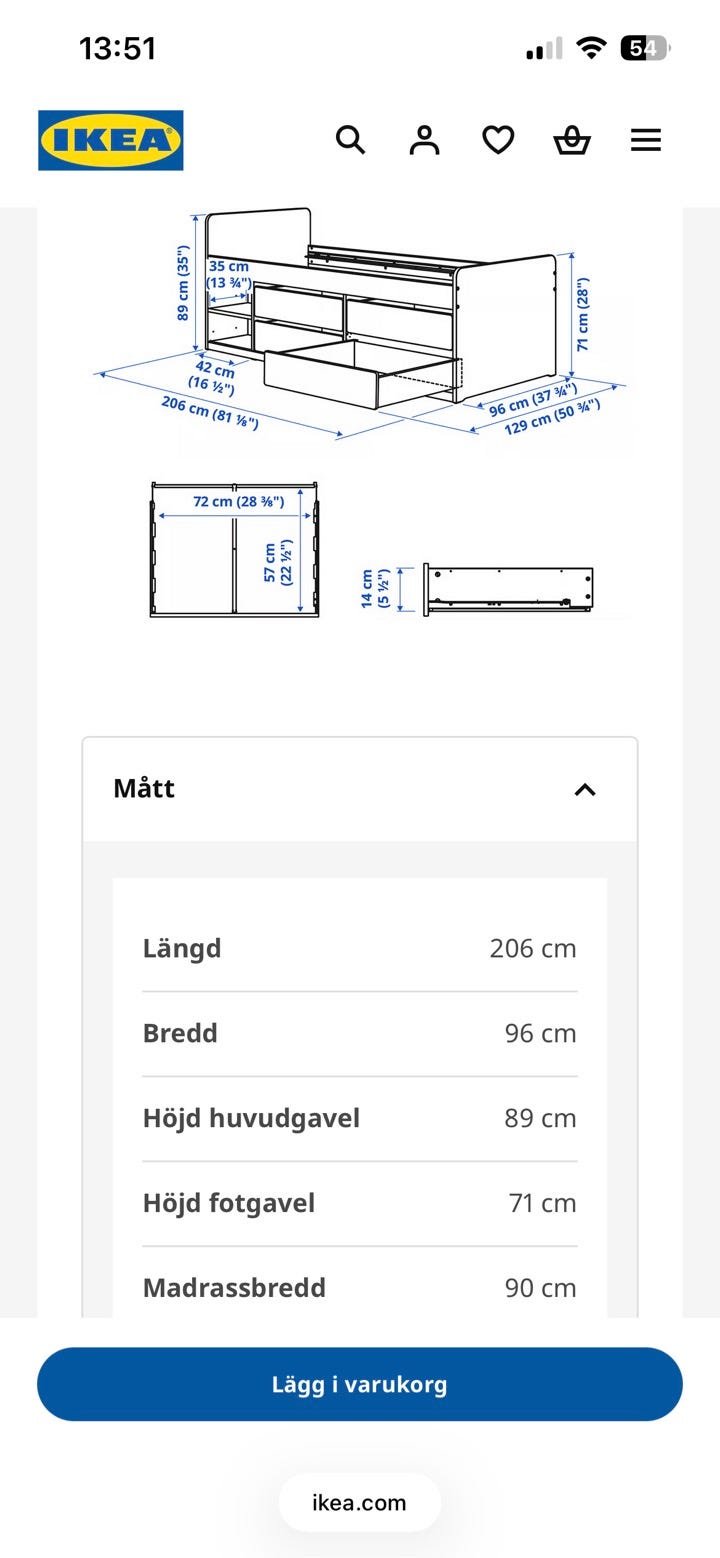Open the account profile icon
The image size is (720, 1558).
(424, 140)
